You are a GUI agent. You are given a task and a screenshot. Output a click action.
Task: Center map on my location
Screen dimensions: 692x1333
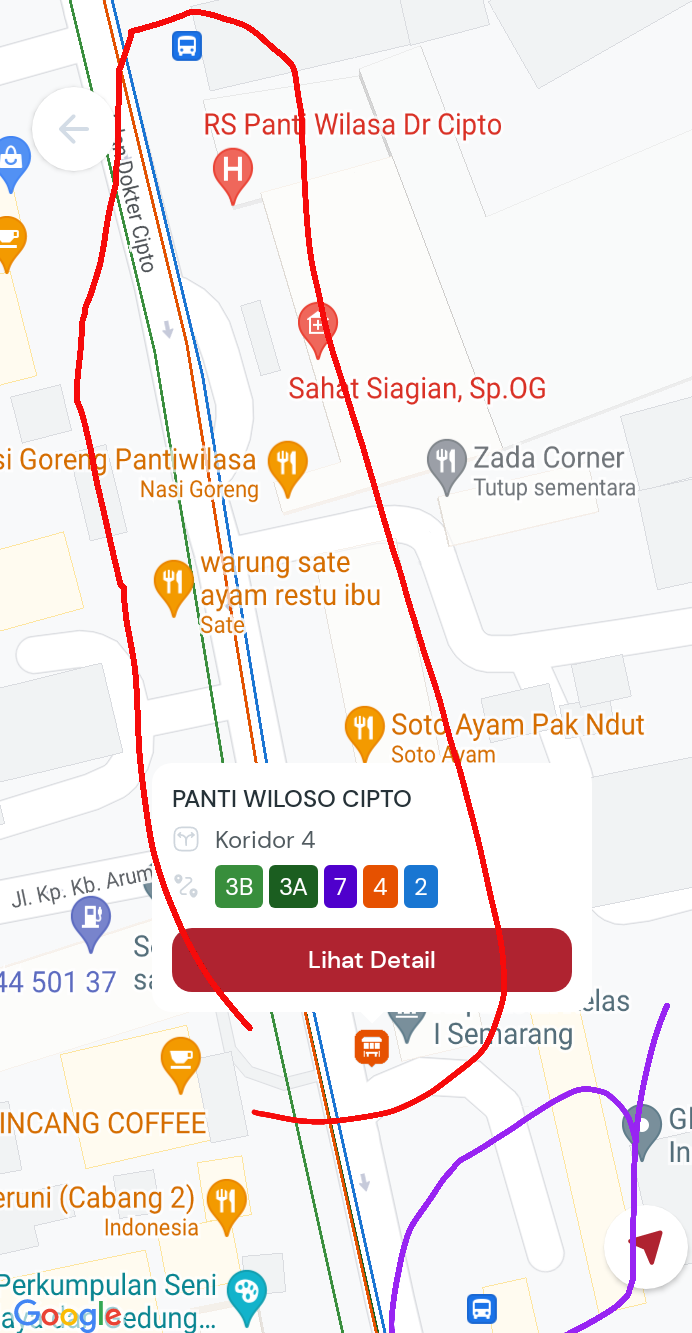(646, 1246)
